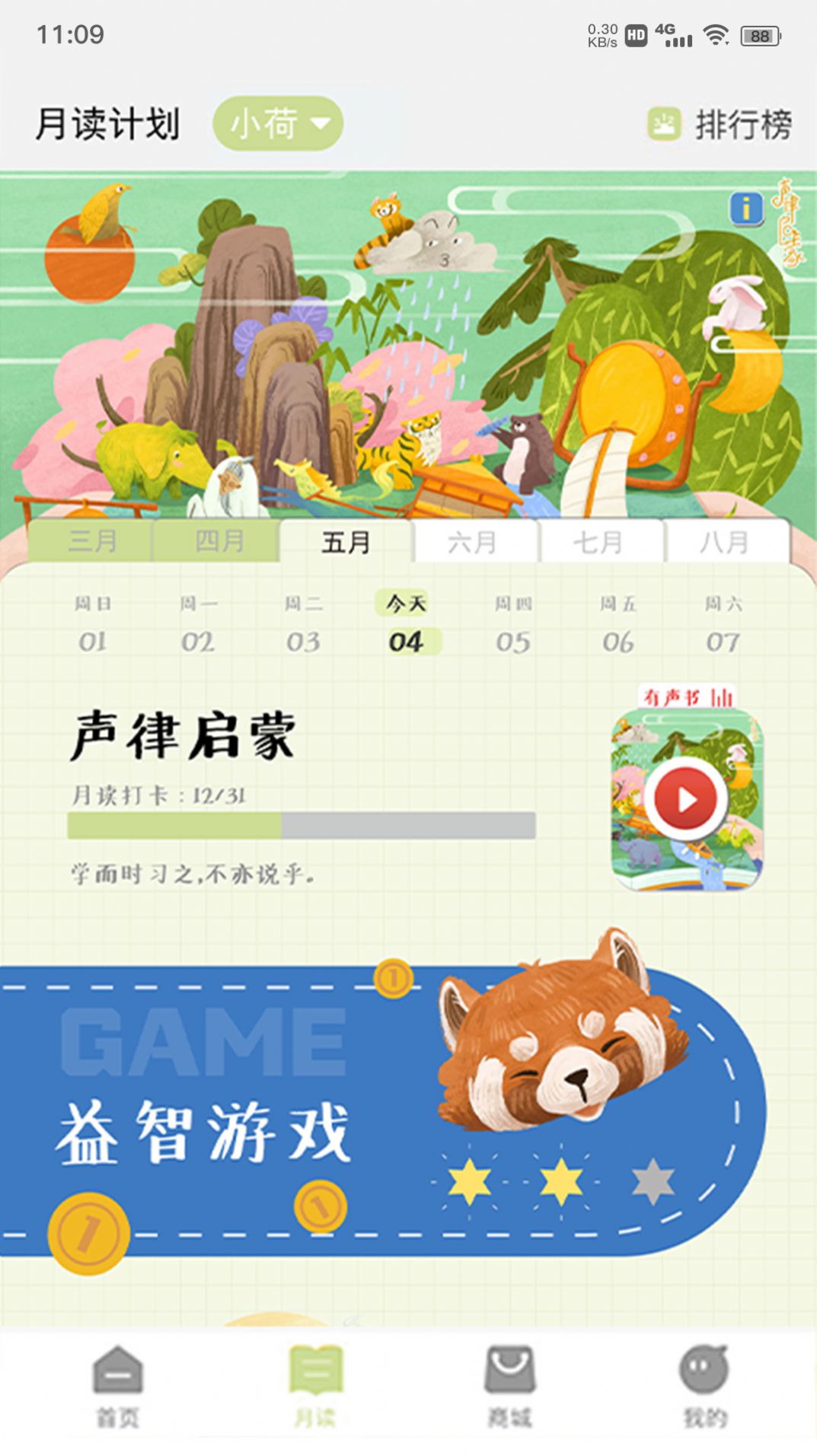The width and height of the screenshot is (817, 1456).
Task: Choose date 01 周日
Action: click(x=93, y=626)
